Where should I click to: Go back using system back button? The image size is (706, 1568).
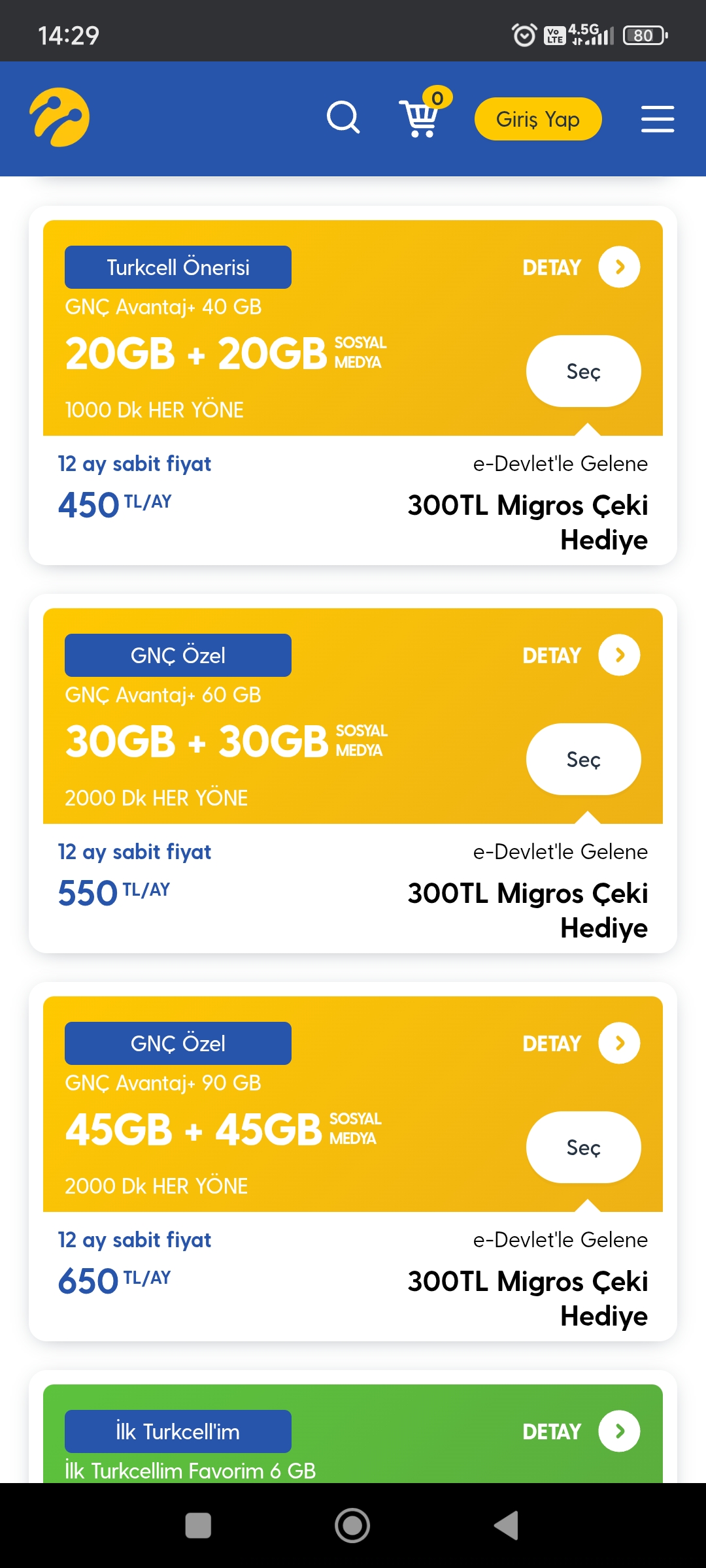tap(506, 1526)
